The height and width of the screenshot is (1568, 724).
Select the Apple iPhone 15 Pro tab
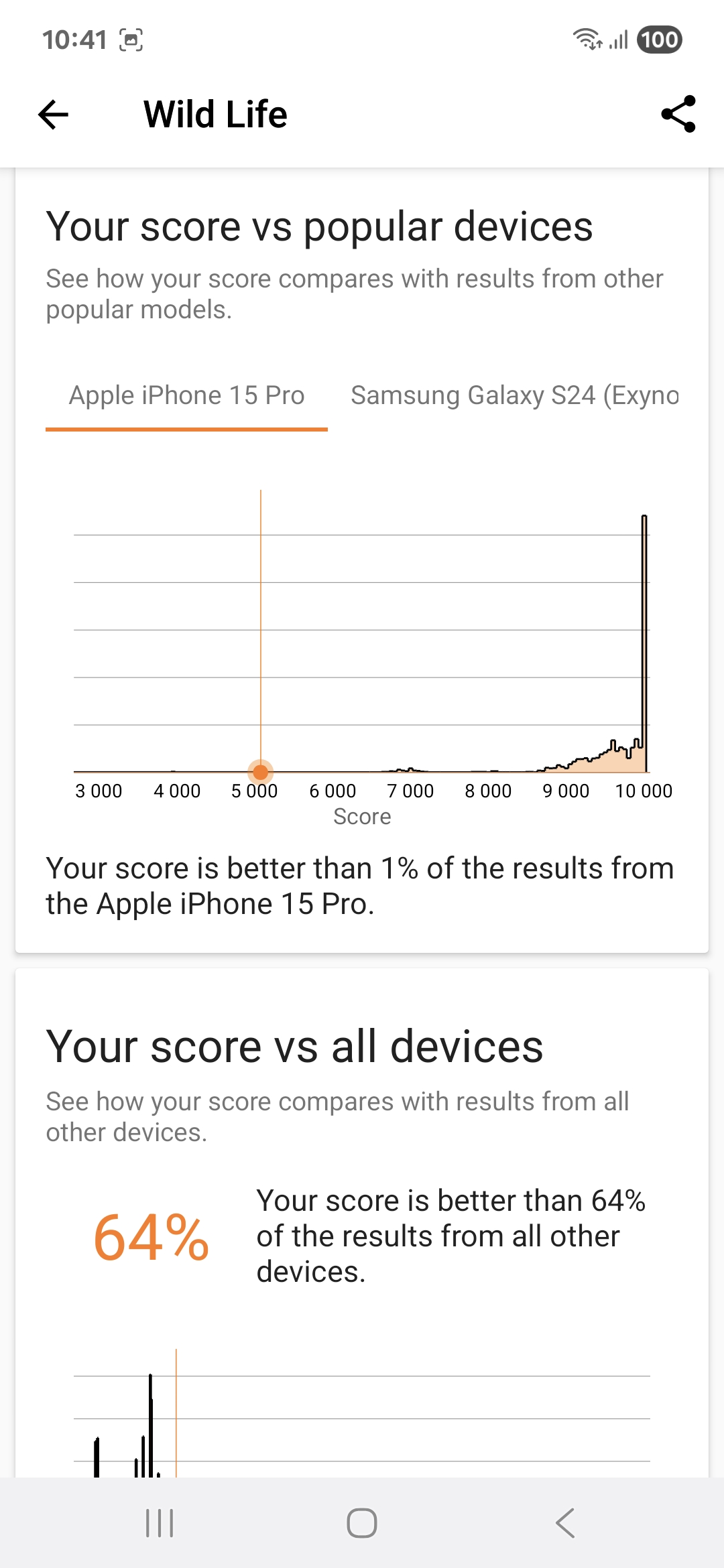[x=186, y=396]
